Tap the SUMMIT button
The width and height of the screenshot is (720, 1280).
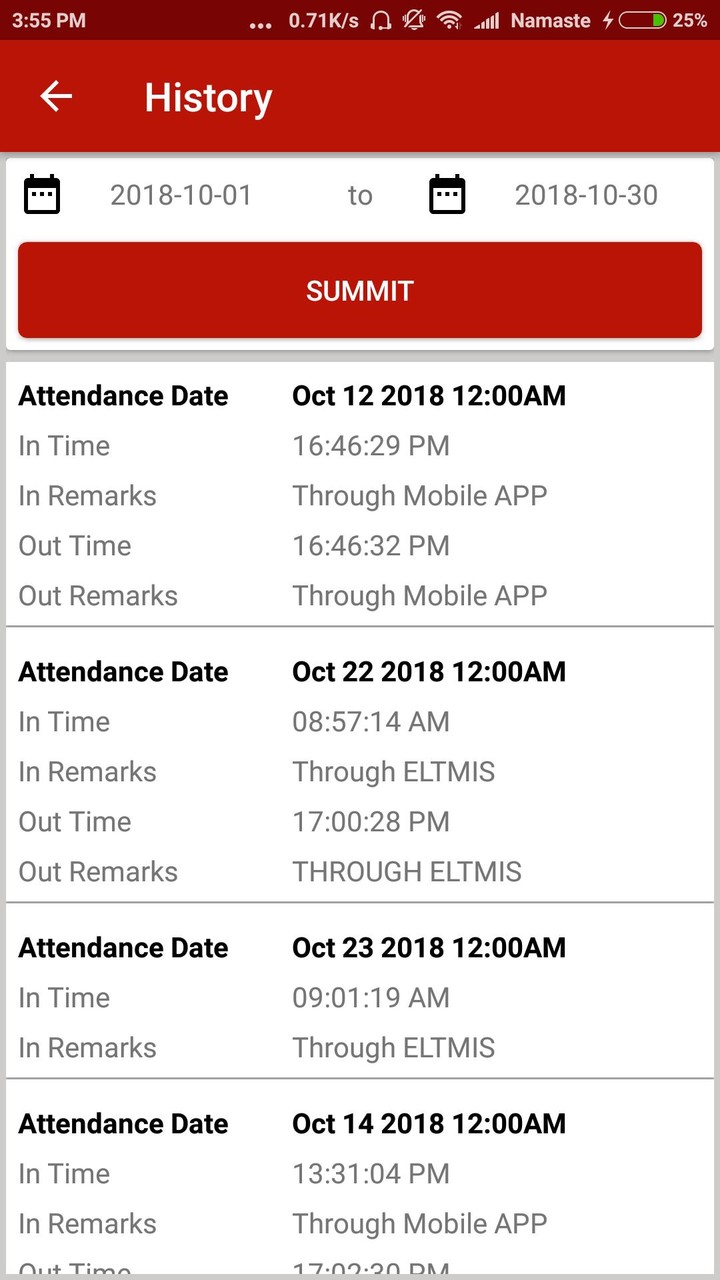[360, 291]
